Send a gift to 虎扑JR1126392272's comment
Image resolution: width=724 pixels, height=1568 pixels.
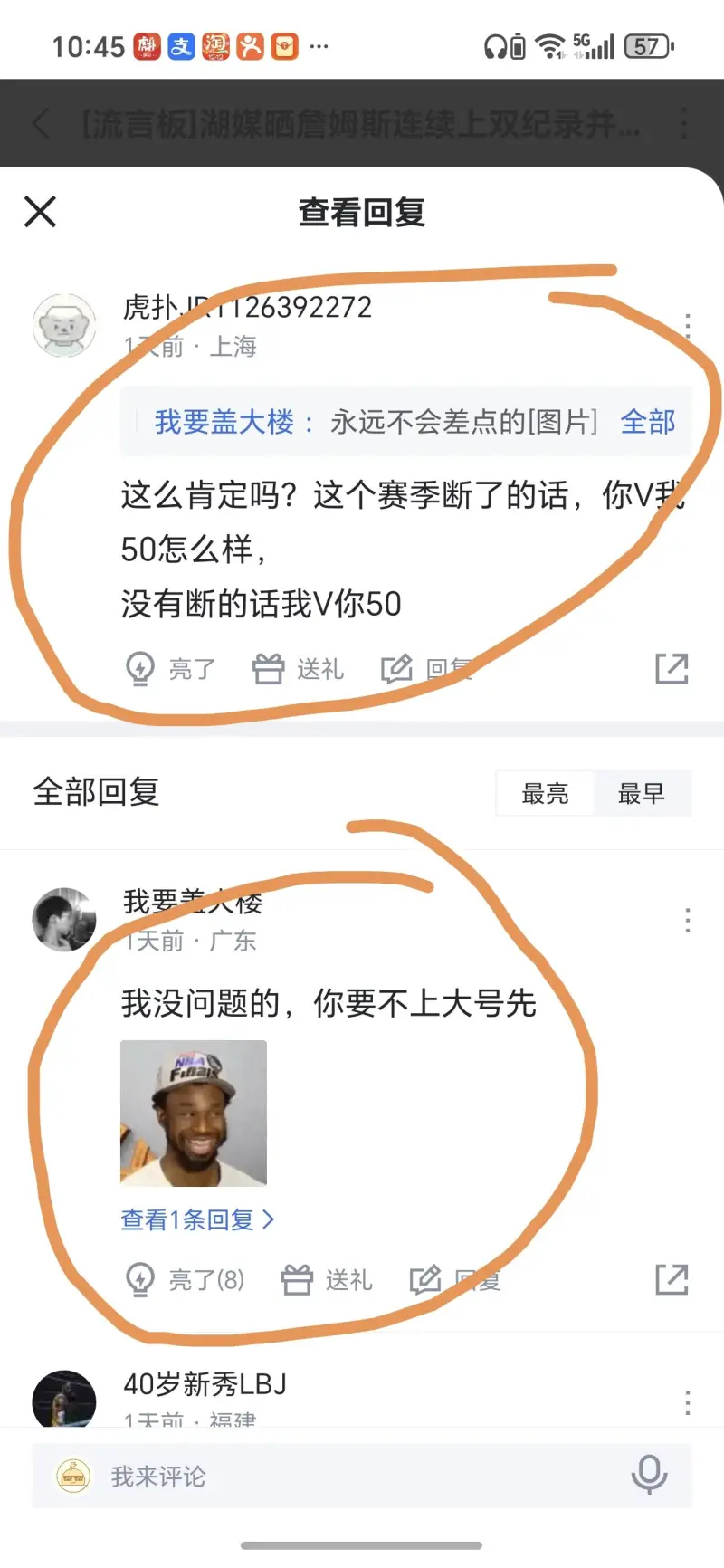click(x=299, y=669)
